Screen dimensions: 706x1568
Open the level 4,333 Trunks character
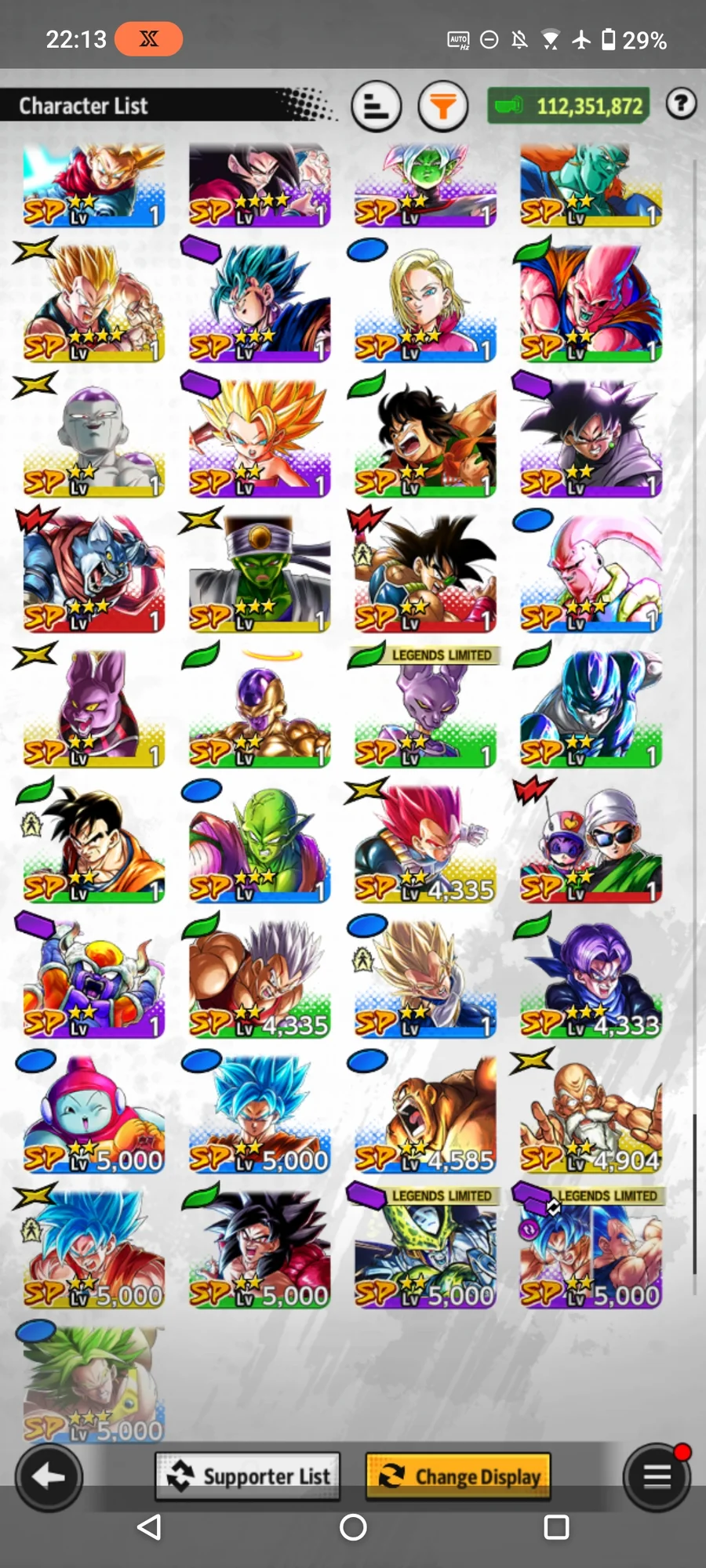point(591,980)
